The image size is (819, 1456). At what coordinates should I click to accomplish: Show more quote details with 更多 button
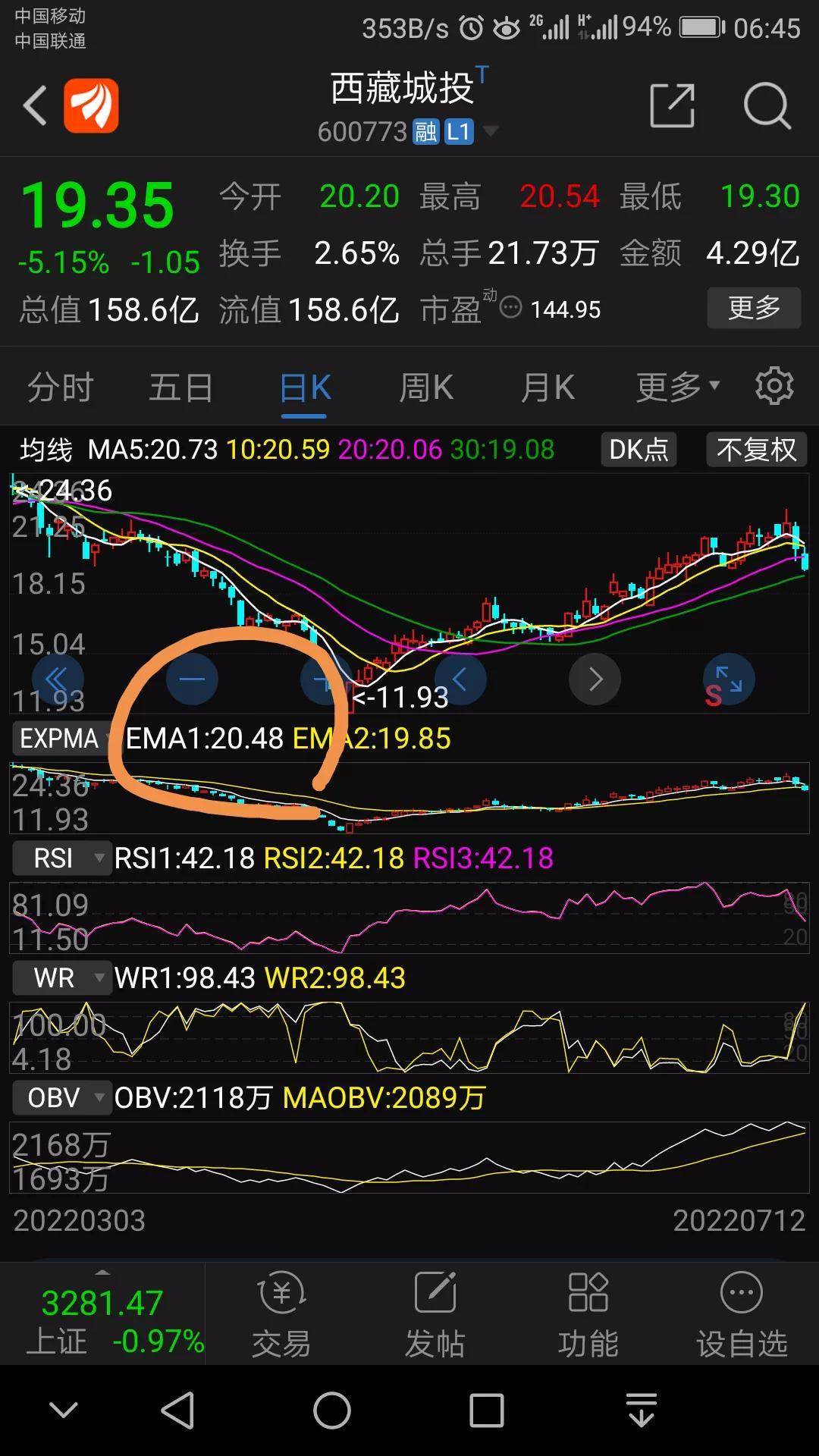pyautogui.click(x=754, y=308)
